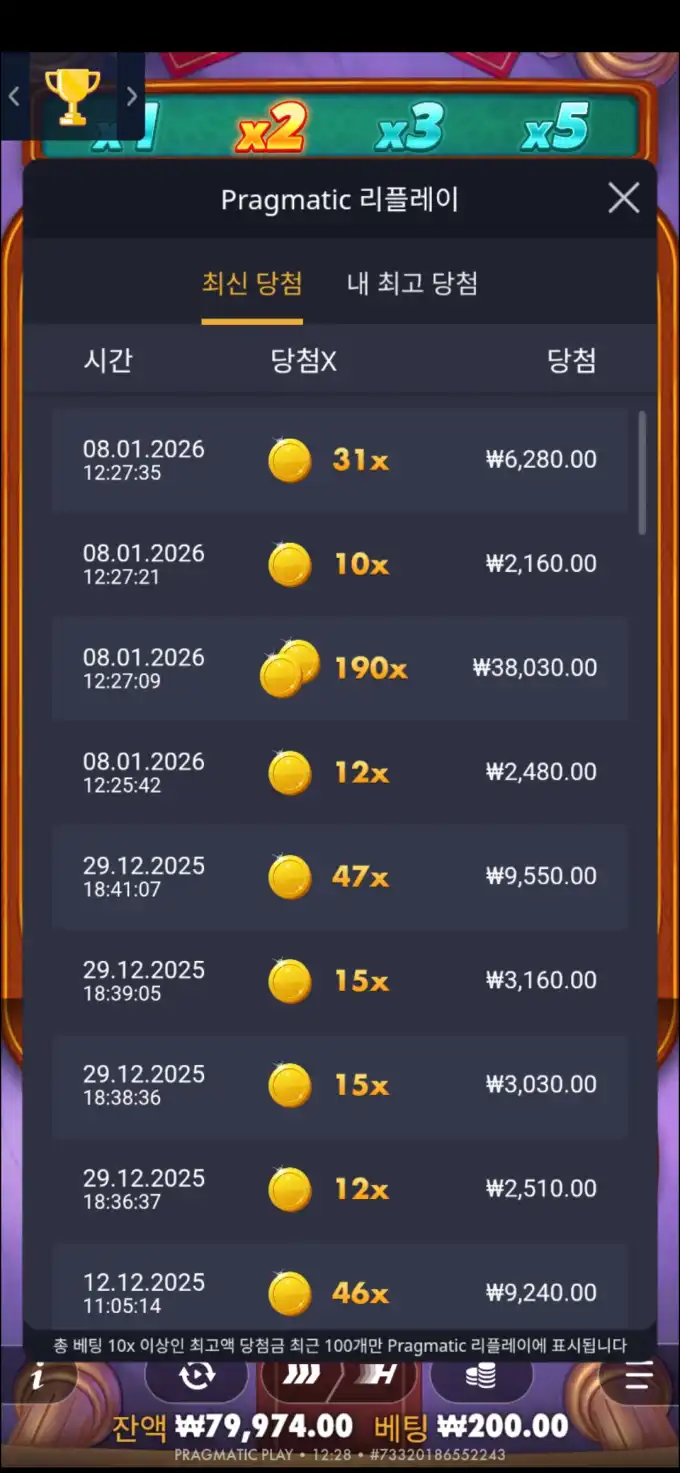This screenshot has width=680, height=1473.
Task: Open the hamburger menu
Action: (638, 1377)
